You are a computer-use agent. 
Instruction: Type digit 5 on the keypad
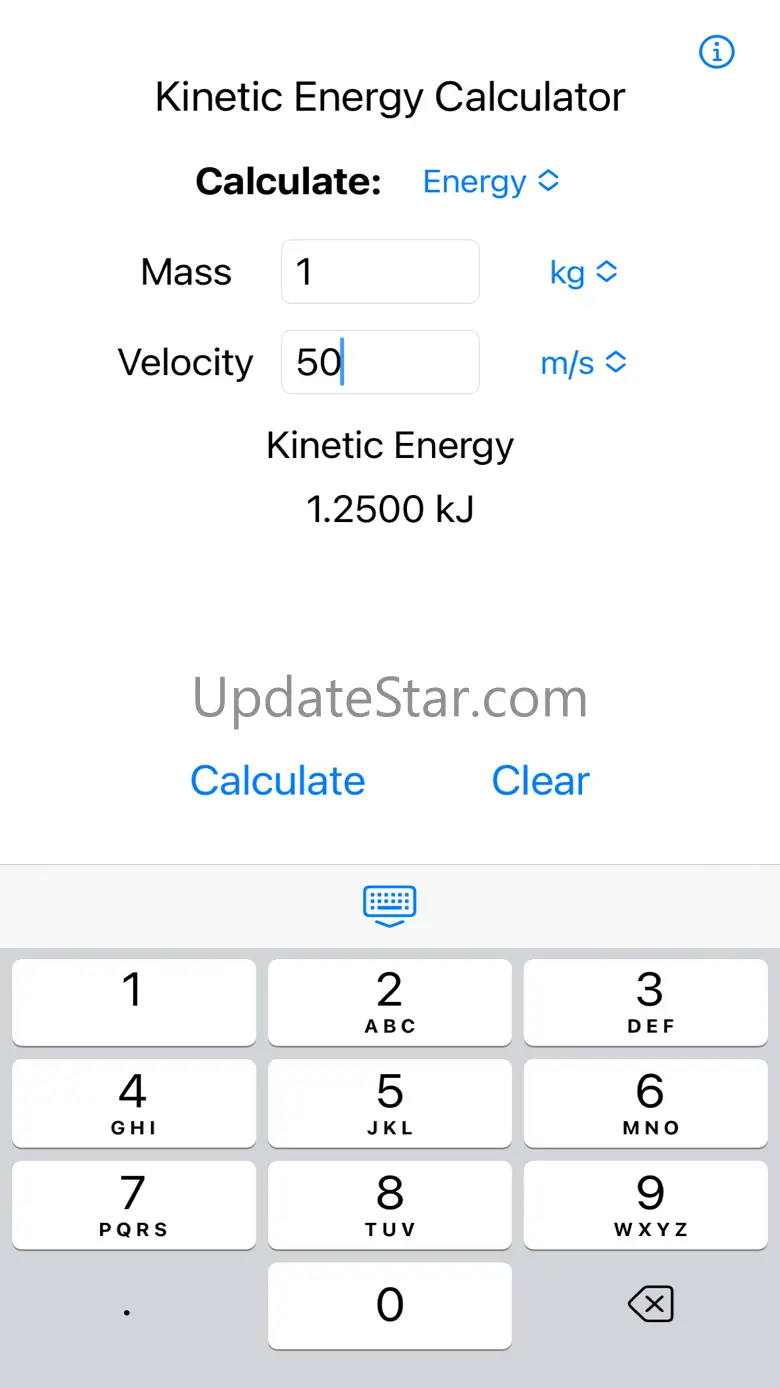[x=390, y=1103]
